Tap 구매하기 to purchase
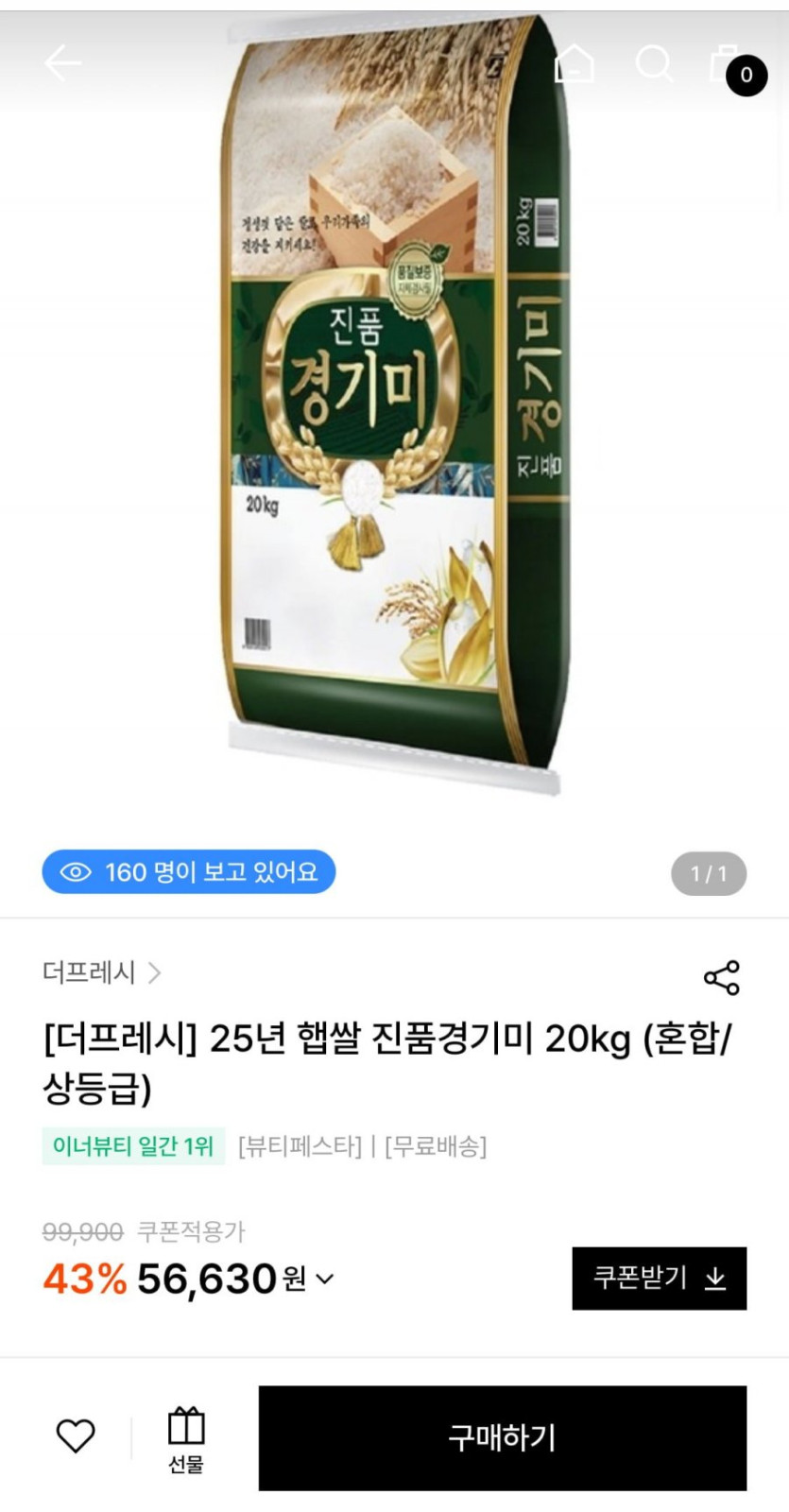 tap(502, 1437)
